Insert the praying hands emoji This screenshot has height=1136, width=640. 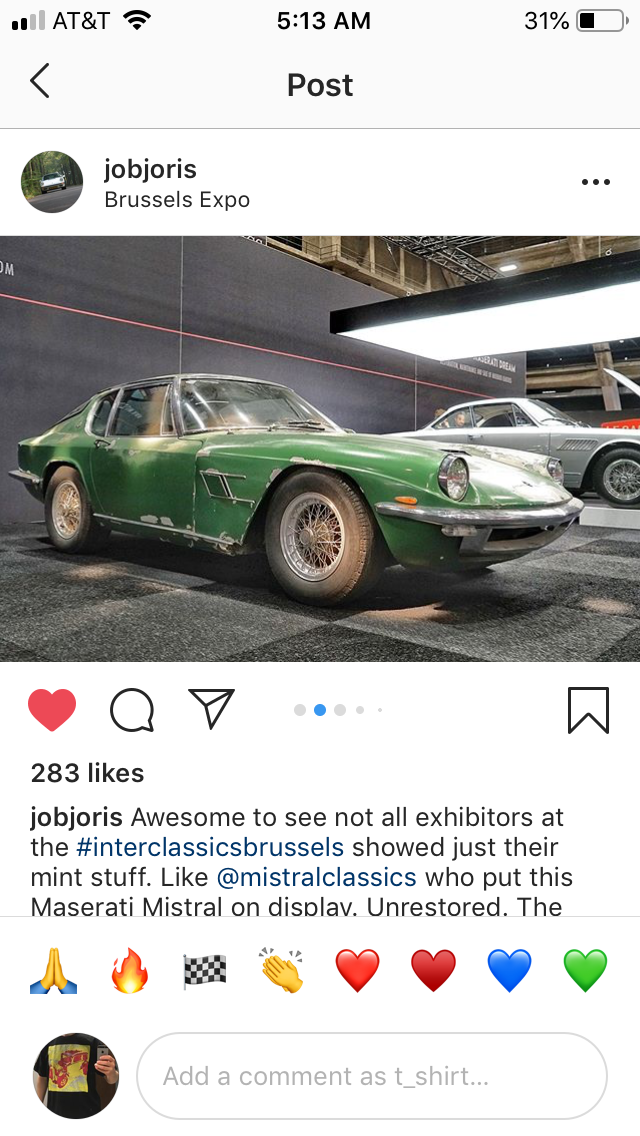pyautogui.click(x=54, y=970)
